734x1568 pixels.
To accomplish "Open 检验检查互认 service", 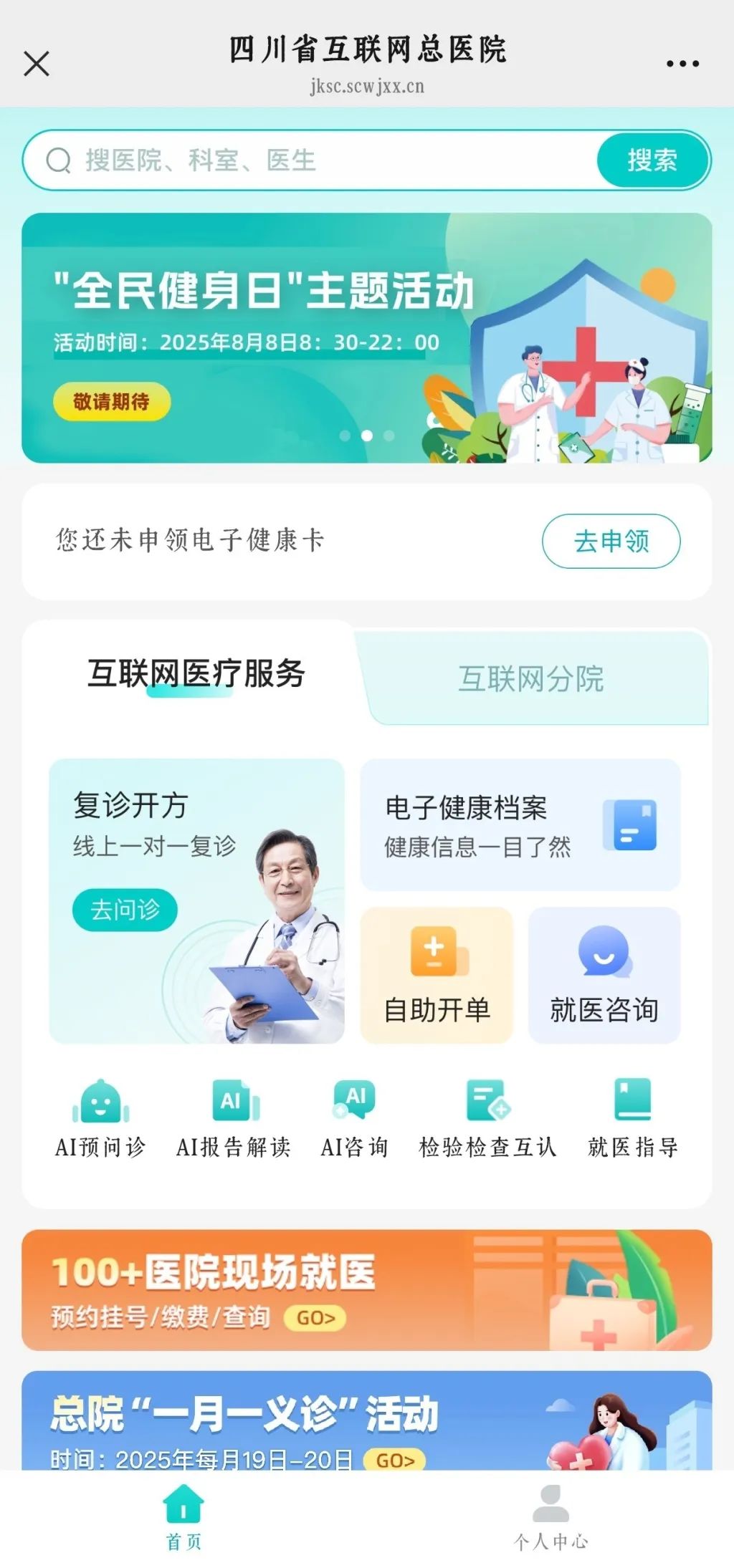I will 487,1119.
